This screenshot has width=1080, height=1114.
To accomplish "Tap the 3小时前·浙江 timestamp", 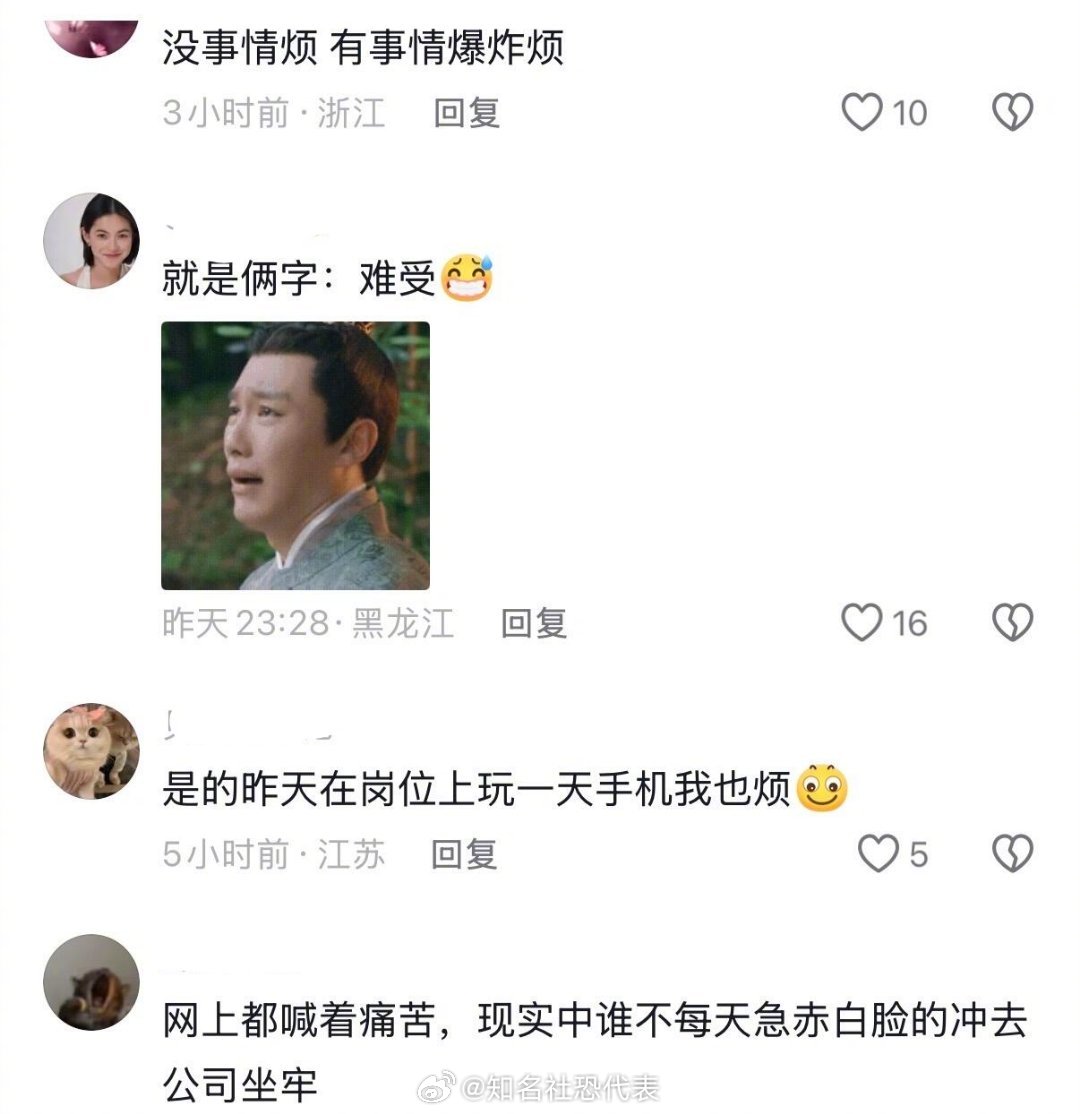I will (x=270, y=113).
